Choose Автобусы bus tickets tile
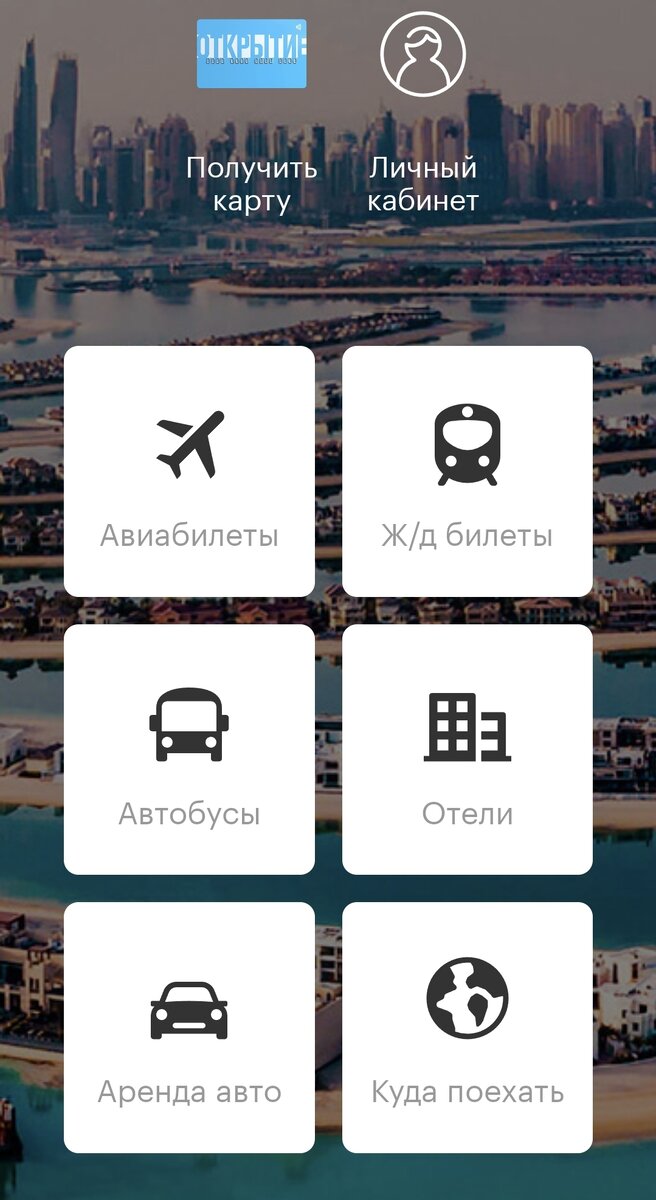The height and width of the screenshot is (1200, 656). [189, 749]
